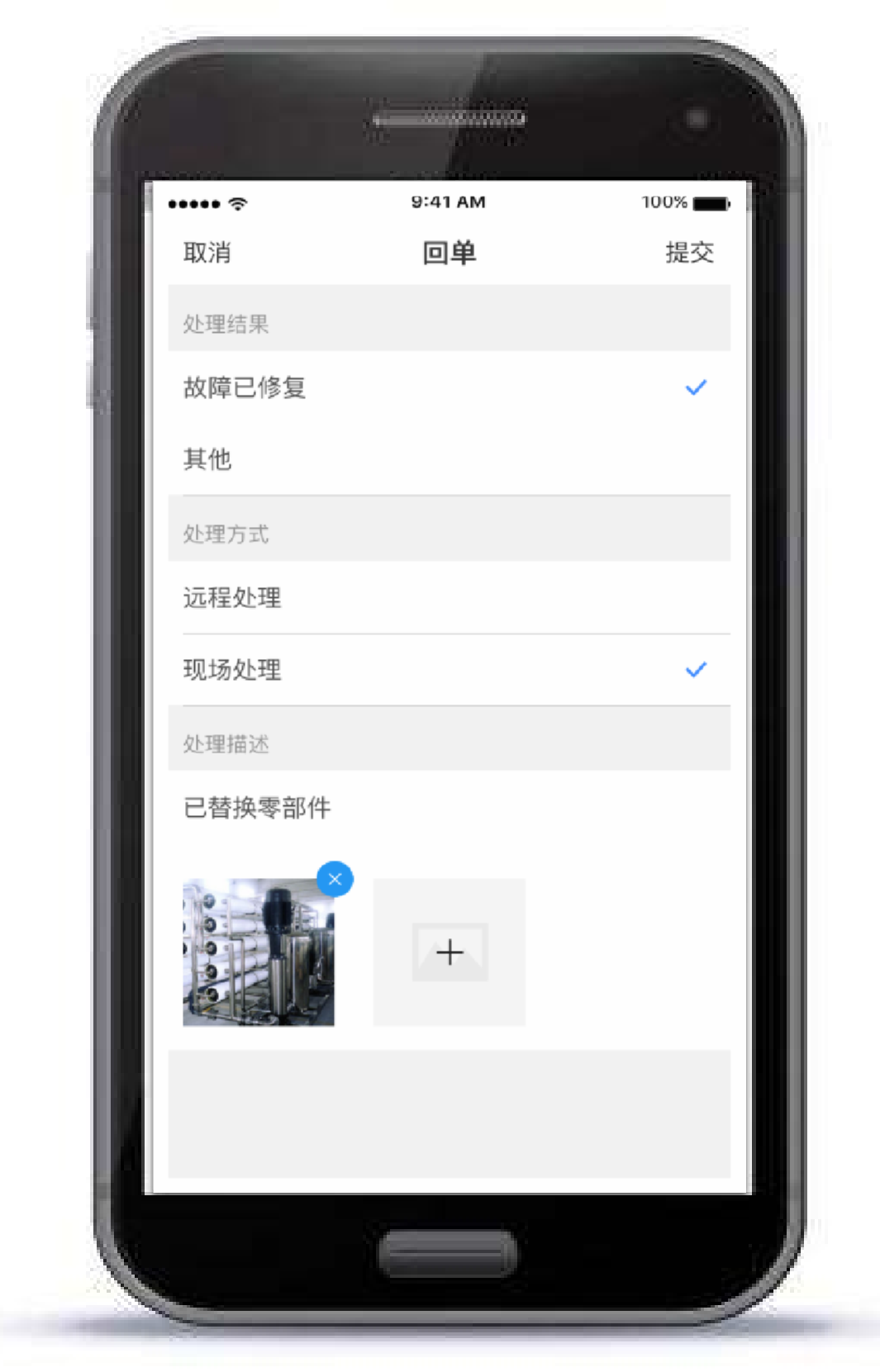Open the attached equipment photo
This screenshot has height=1372, width=880.
(258, 954)
